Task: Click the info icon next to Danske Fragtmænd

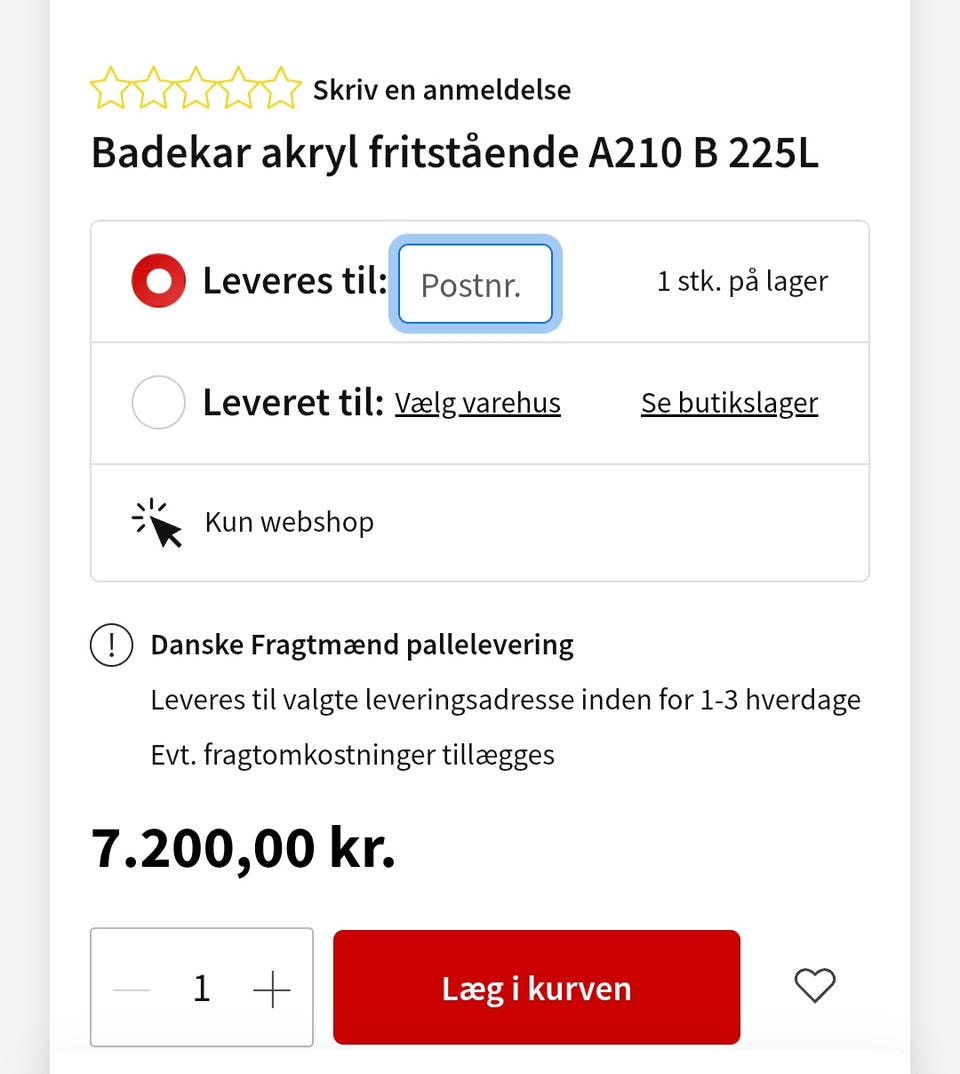Action: 111,644
